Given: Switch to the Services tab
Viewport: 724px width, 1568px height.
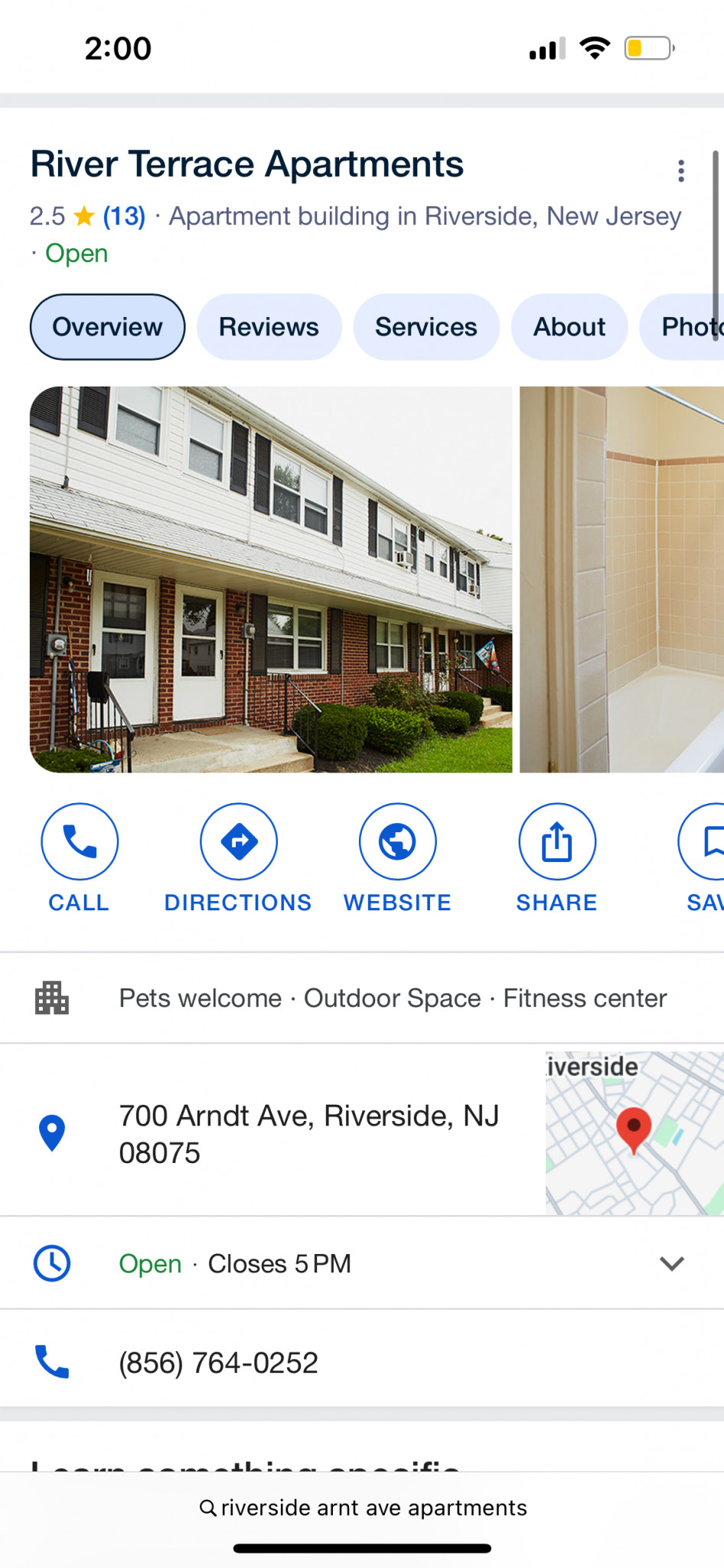Looking at the screenshot, I should (x=426, y=327).
